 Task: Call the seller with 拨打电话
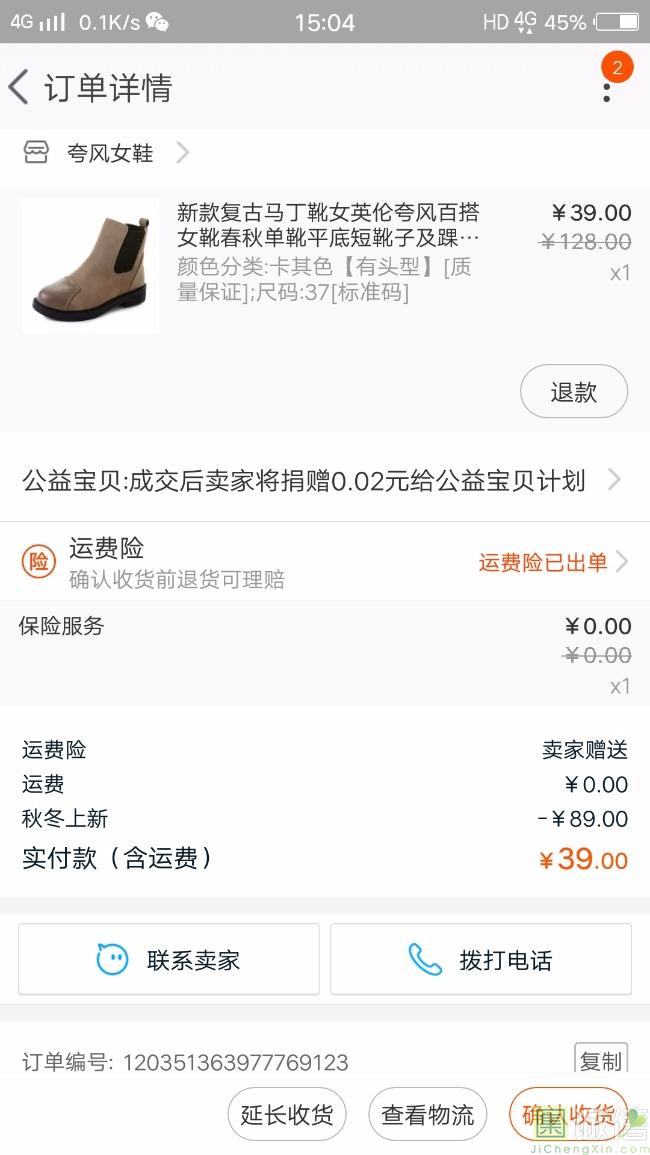[x=481, y=960]
